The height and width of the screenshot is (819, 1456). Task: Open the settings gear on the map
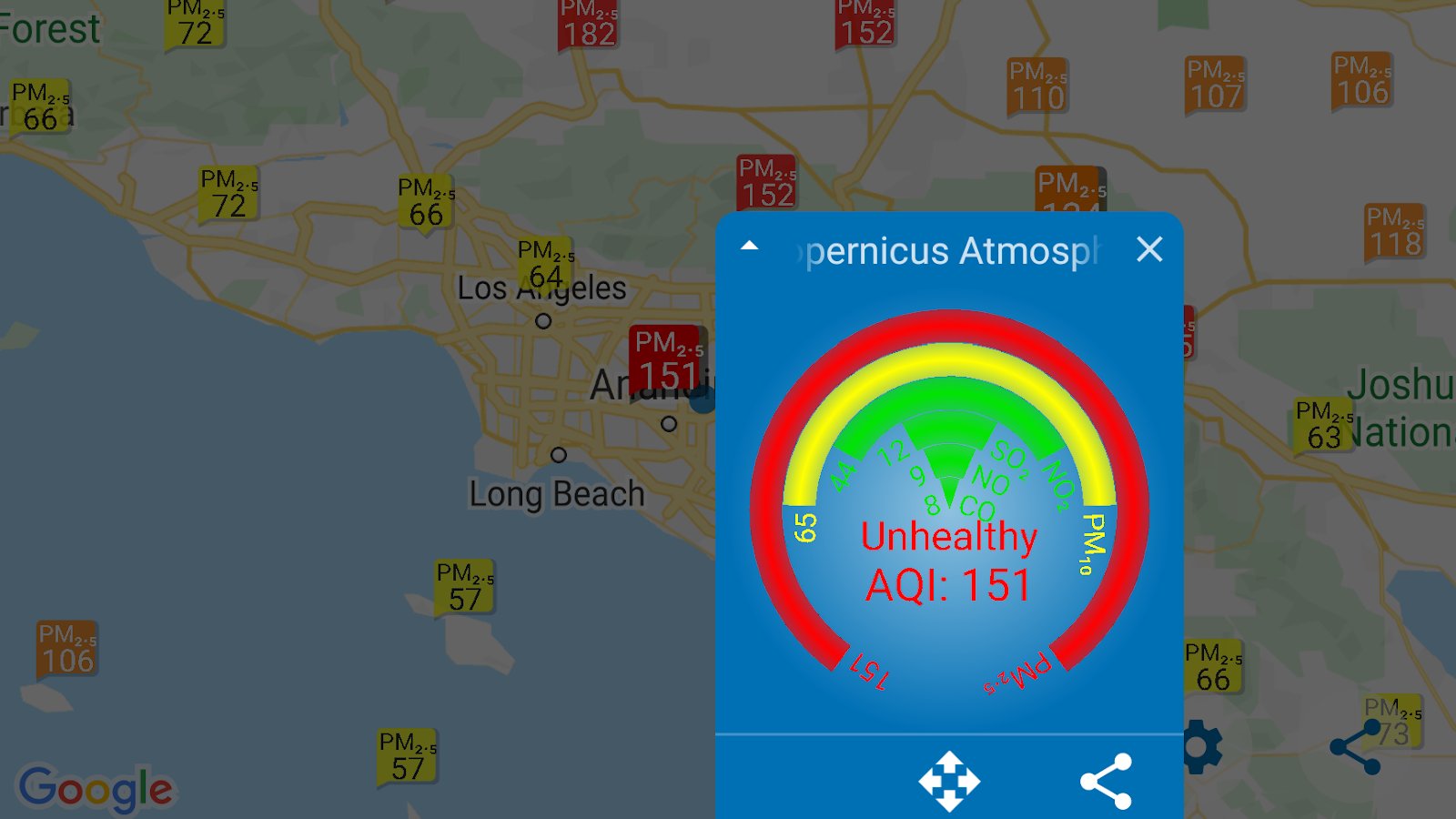pos(1204,747)
